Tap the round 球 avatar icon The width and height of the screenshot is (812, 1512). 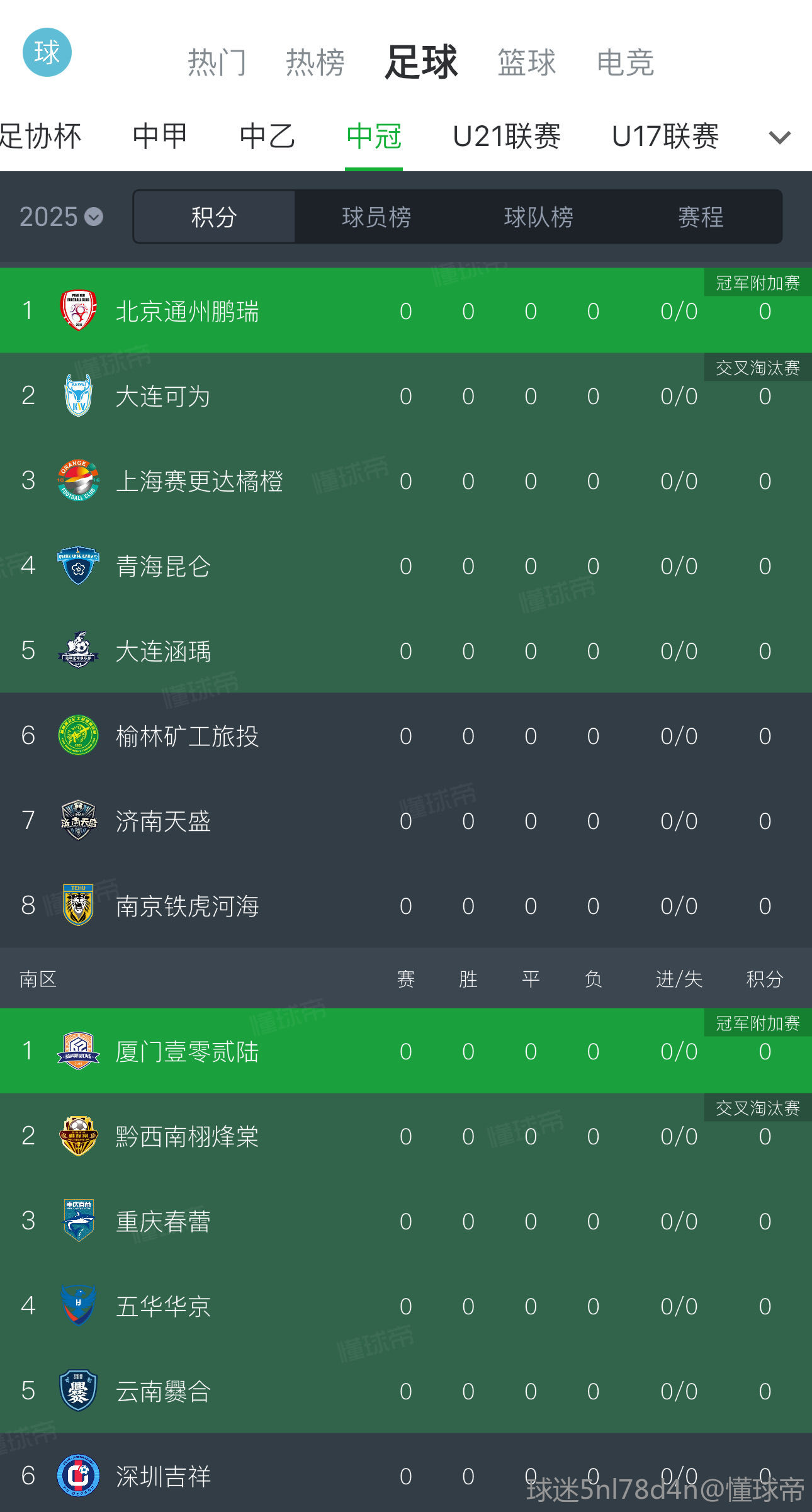tap(47, 52)
